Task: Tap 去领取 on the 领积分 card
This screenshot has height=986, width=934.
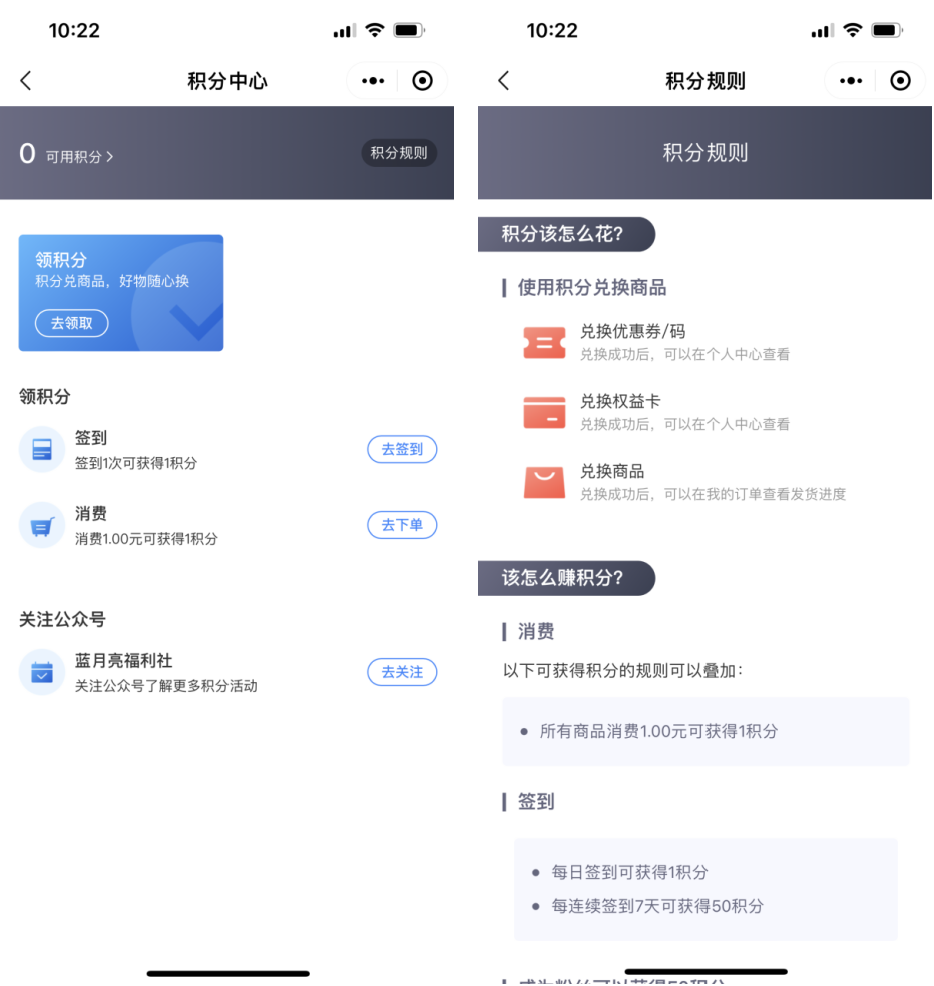Action: [x=72, y=323]
